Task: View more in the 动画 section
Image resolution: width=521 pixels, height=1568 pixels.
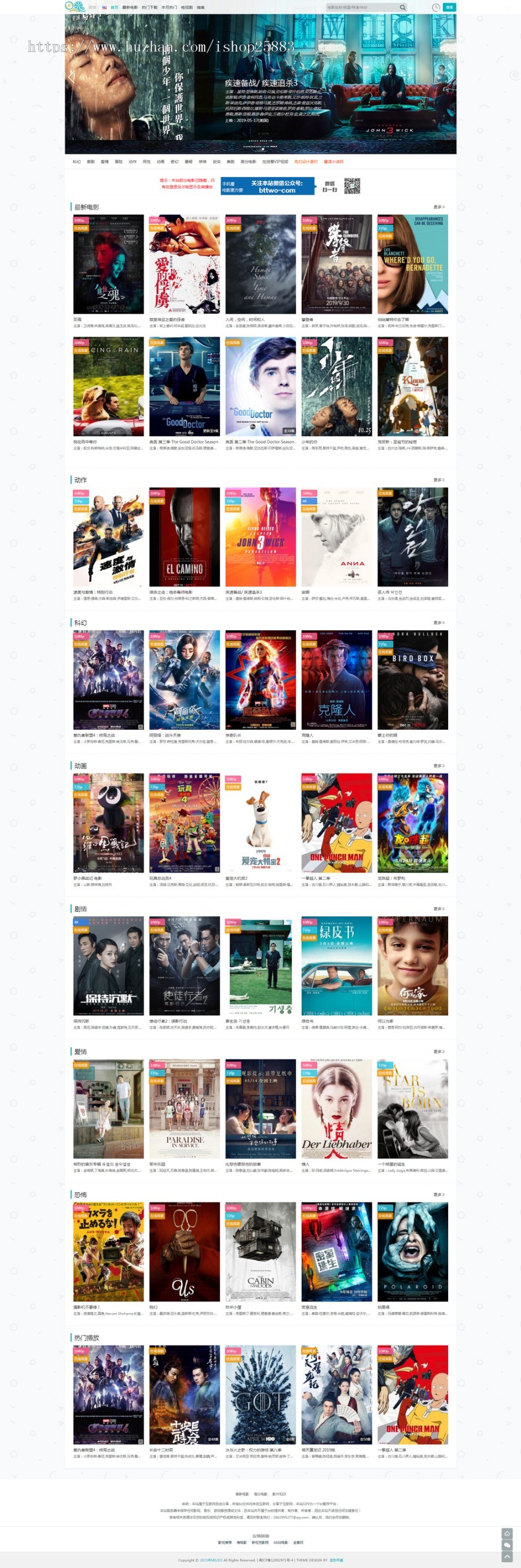Action: pos(439,766)
